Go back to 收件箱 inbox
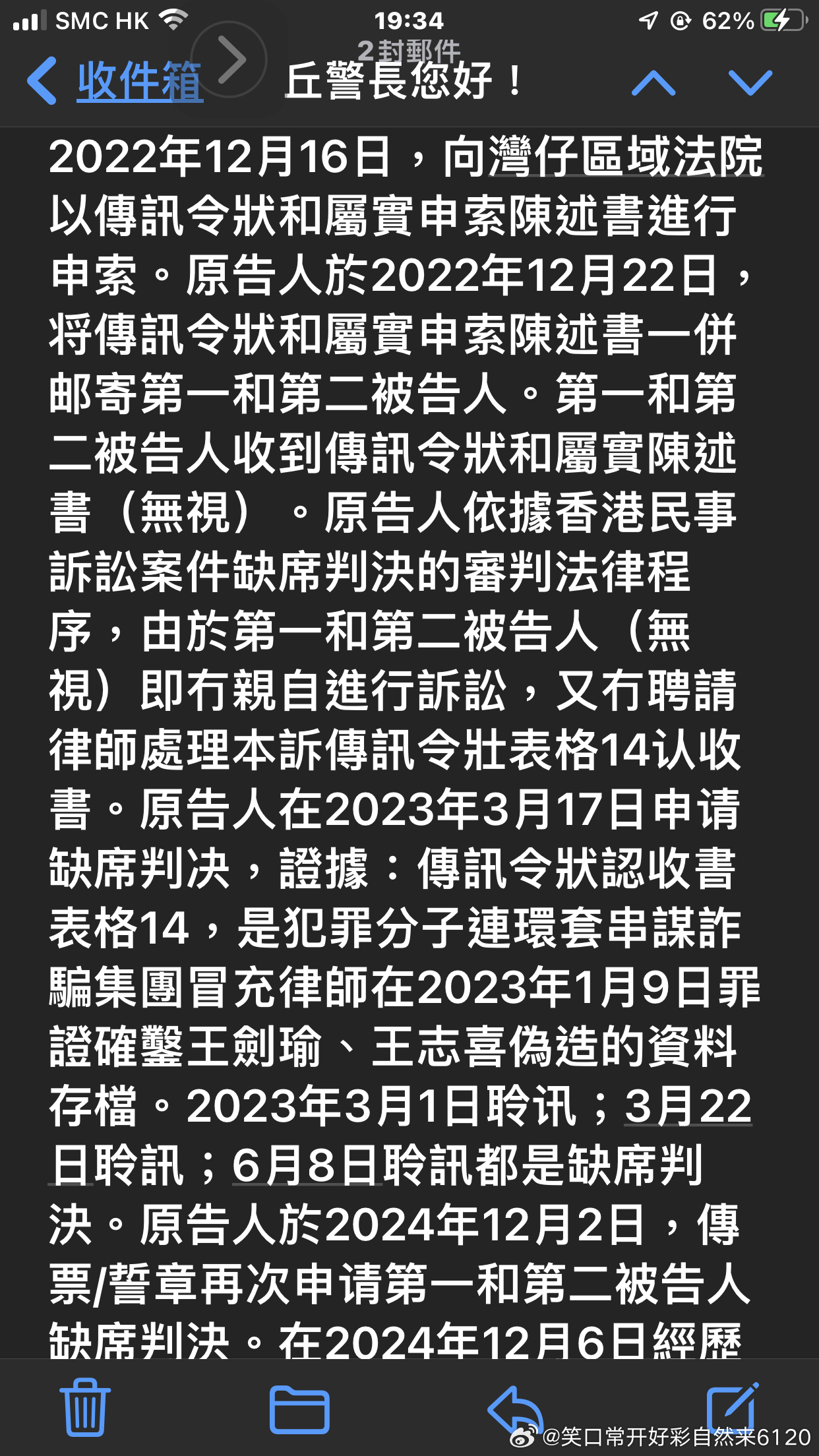Screen dimensions: 819x1456 click(115, 82)
